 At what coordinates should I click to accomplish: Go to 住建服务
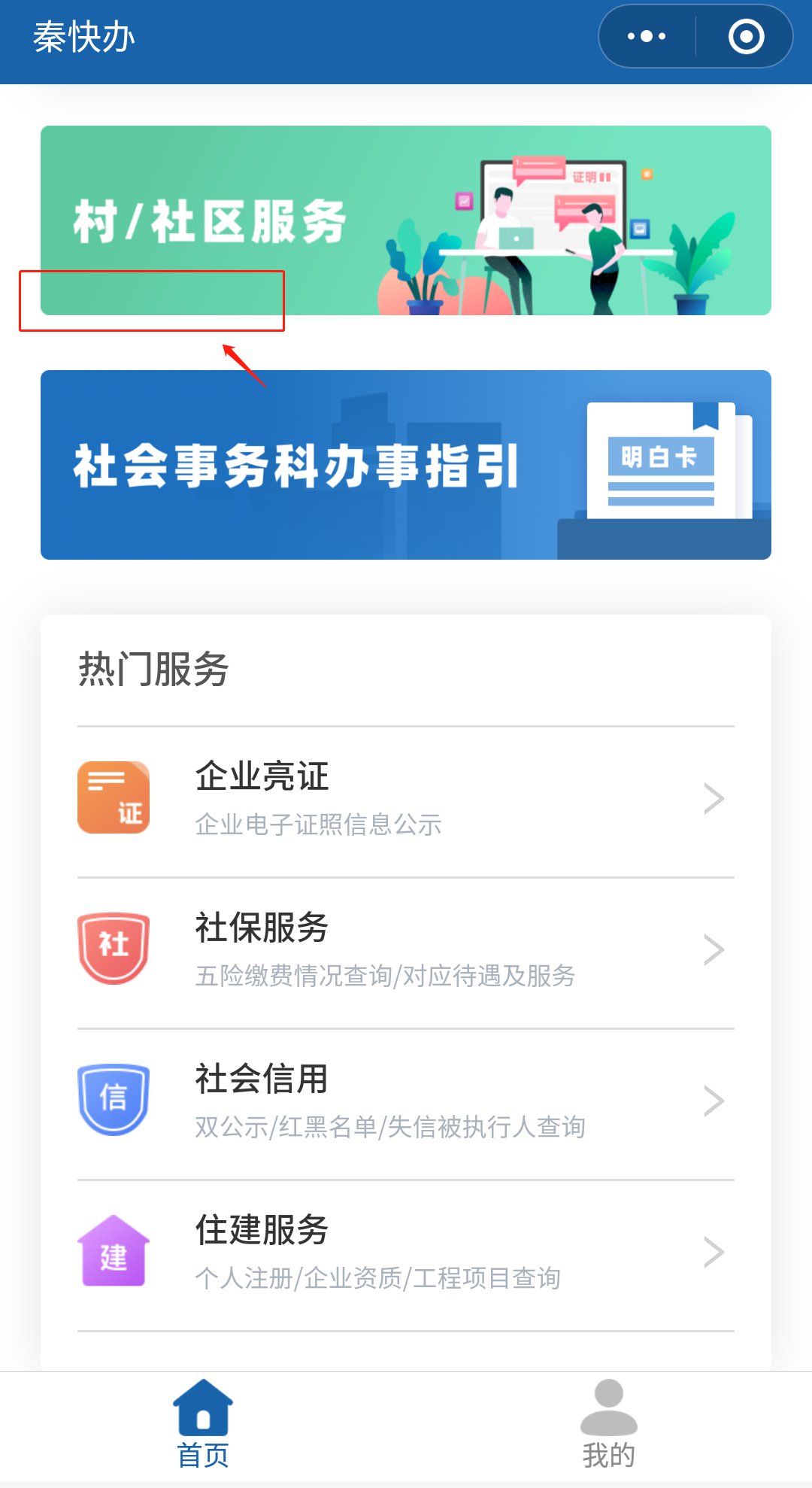(x=406, y=1253)
